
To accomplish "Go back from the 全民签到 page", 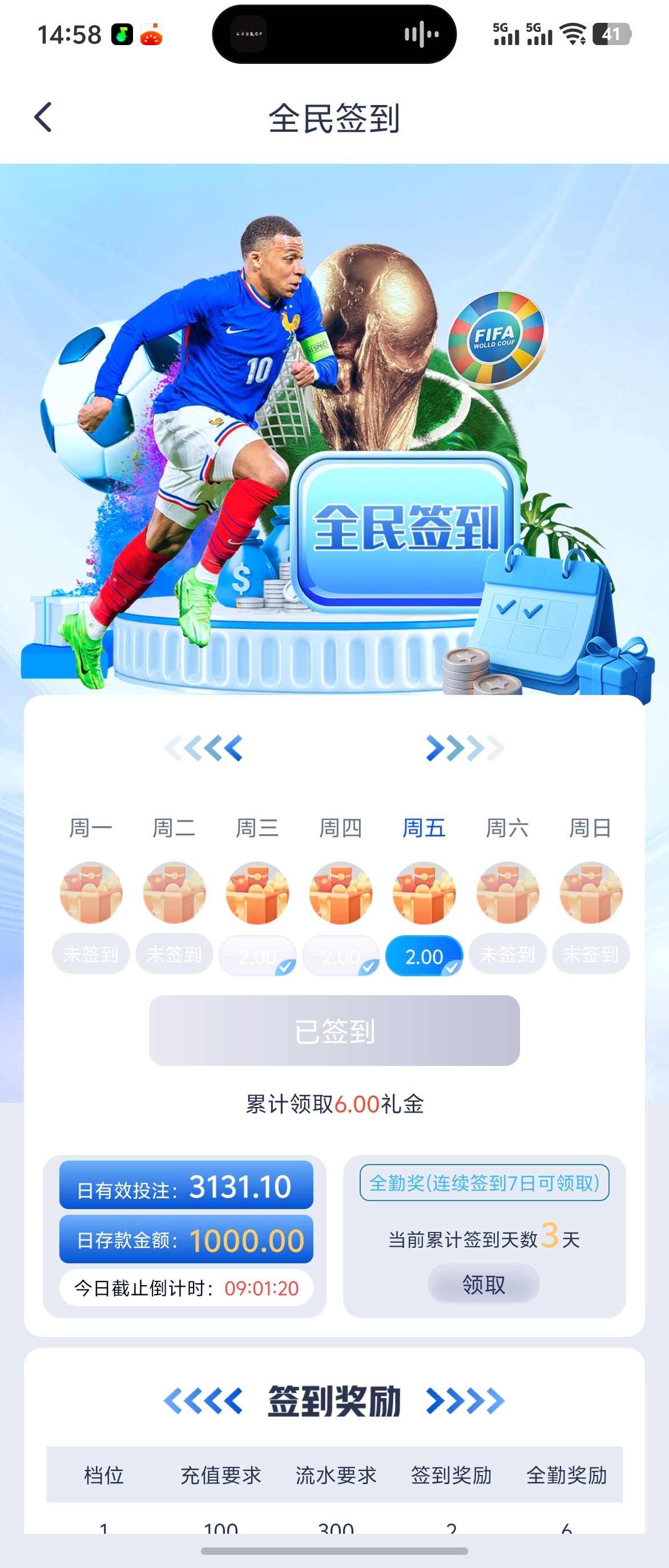I will point(43,117).
